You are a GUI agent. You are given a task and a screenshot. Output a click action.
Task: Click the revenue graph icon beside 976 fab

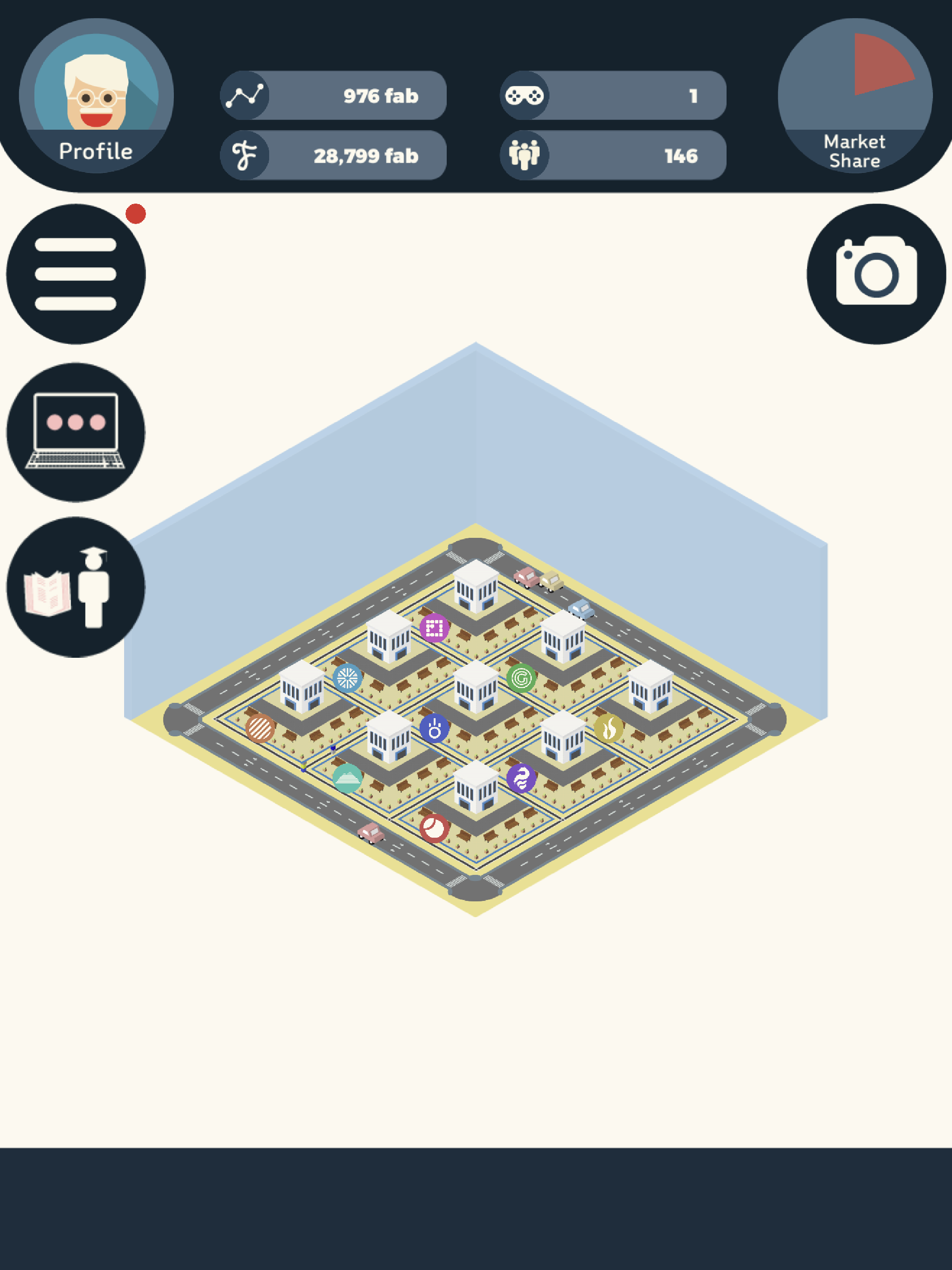247,95
